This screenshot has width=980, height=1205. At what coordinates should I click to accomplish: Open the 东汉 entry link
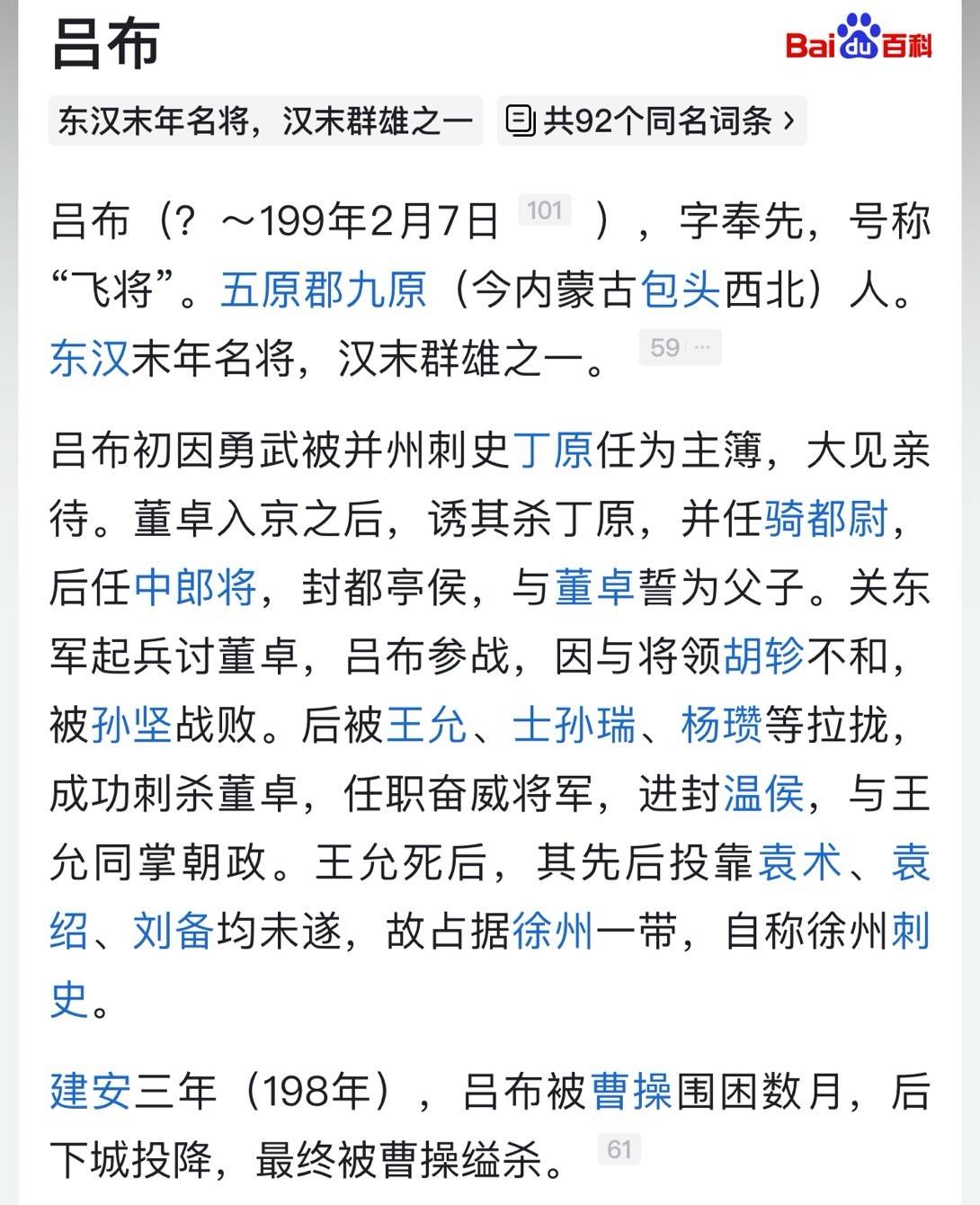point(90,359)
